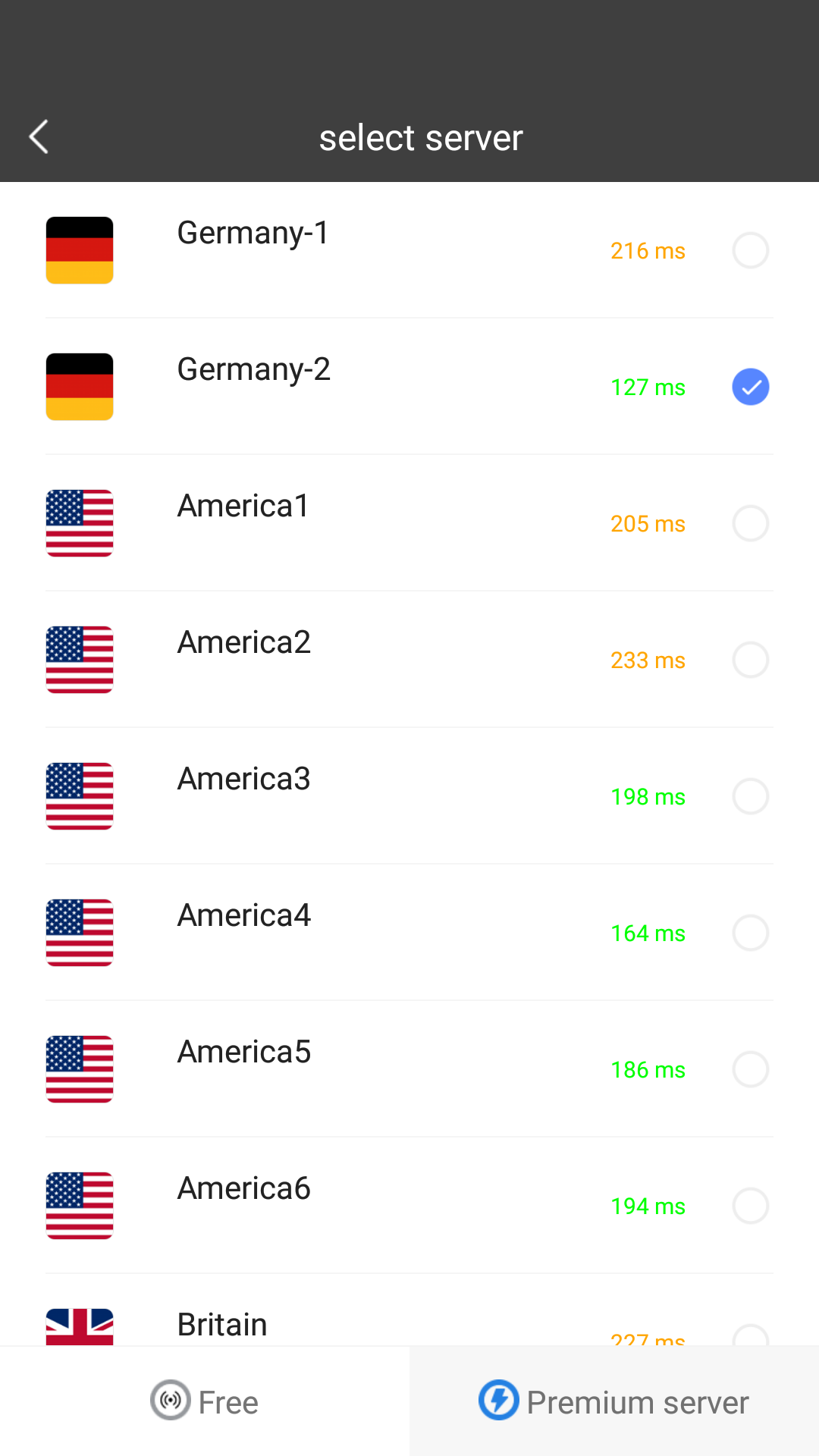Tap the America3 flag icon
Image resolution: width=819 pixels, height=1456 pixels.
[x=79, y=796]
